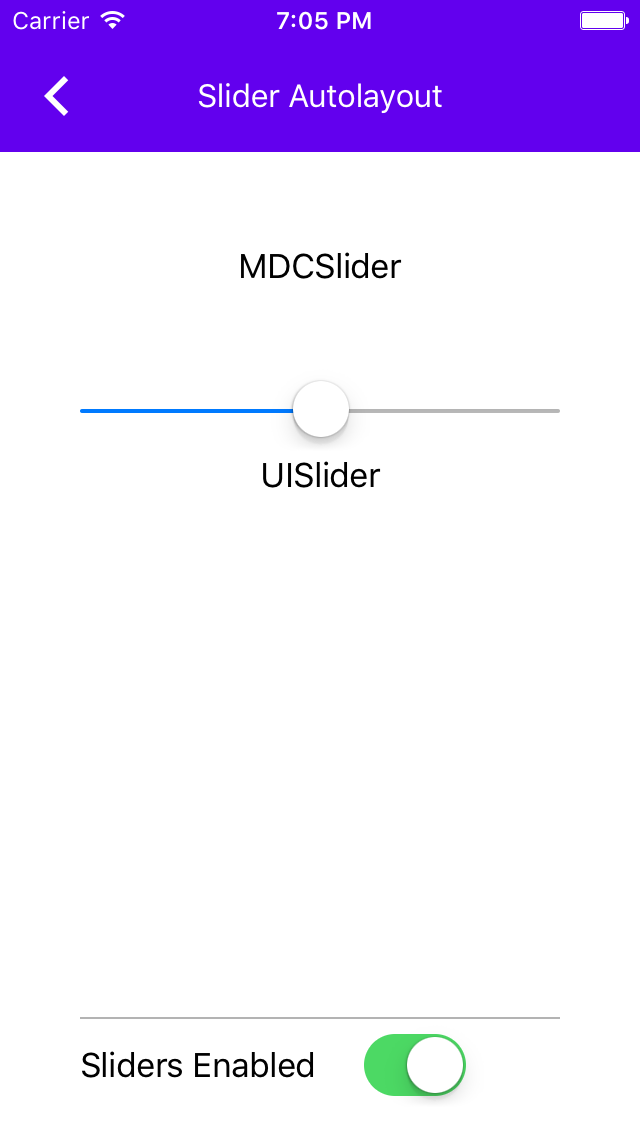Turn off the Sliders Enabled switch
The image size is (640, 1136).
coord(415,1065)
